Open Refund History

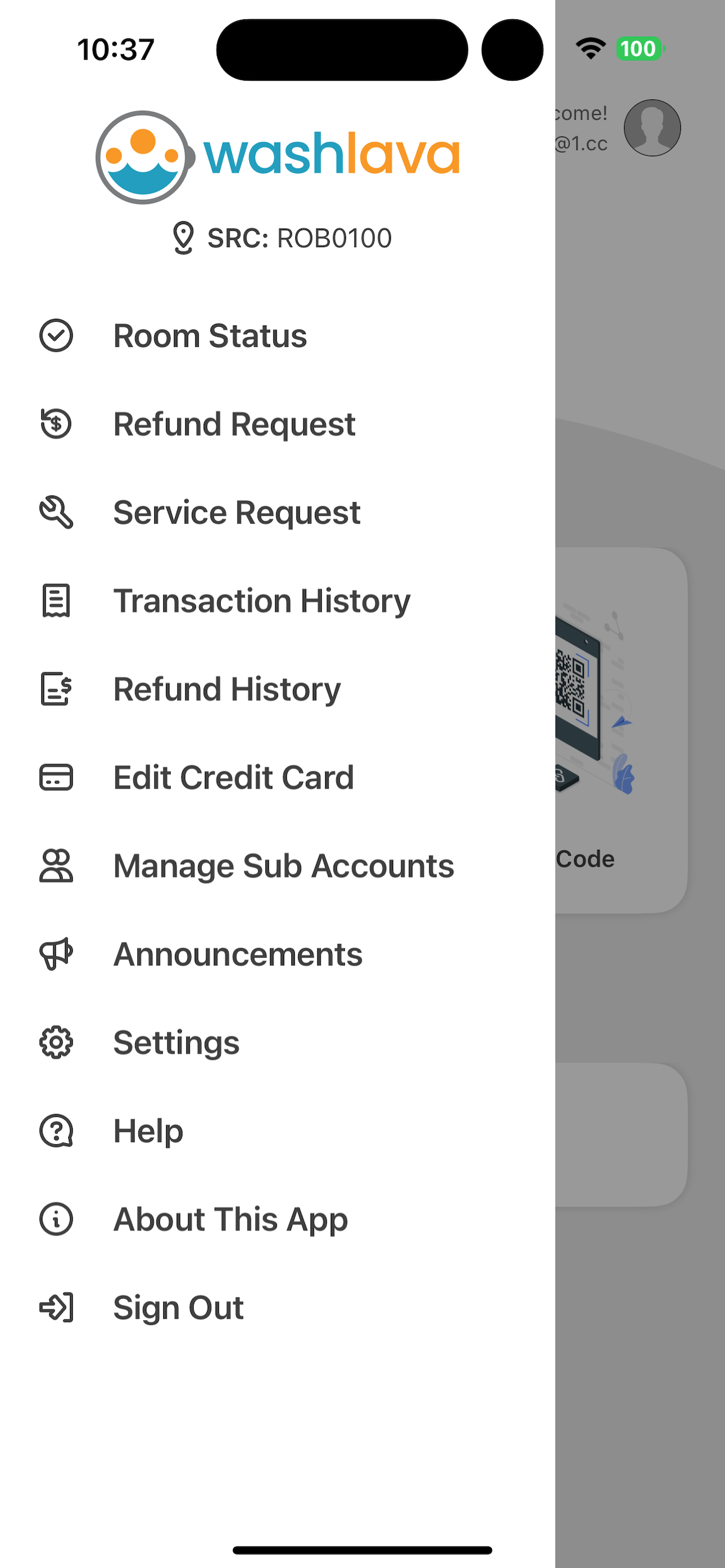click(277, 689)
